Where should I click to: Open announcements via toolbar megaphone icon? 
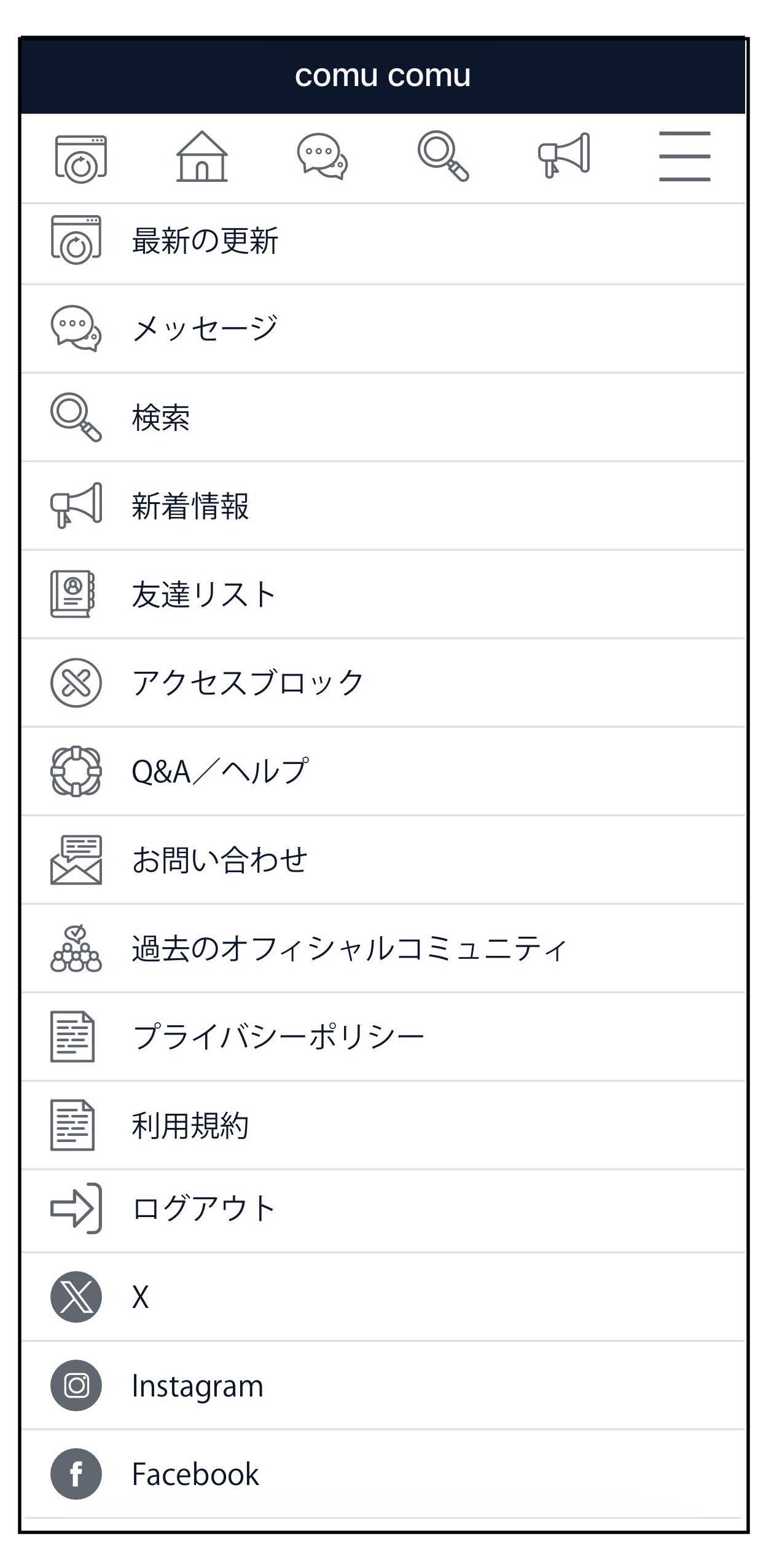pyautogui.click(x=563, y=156)
